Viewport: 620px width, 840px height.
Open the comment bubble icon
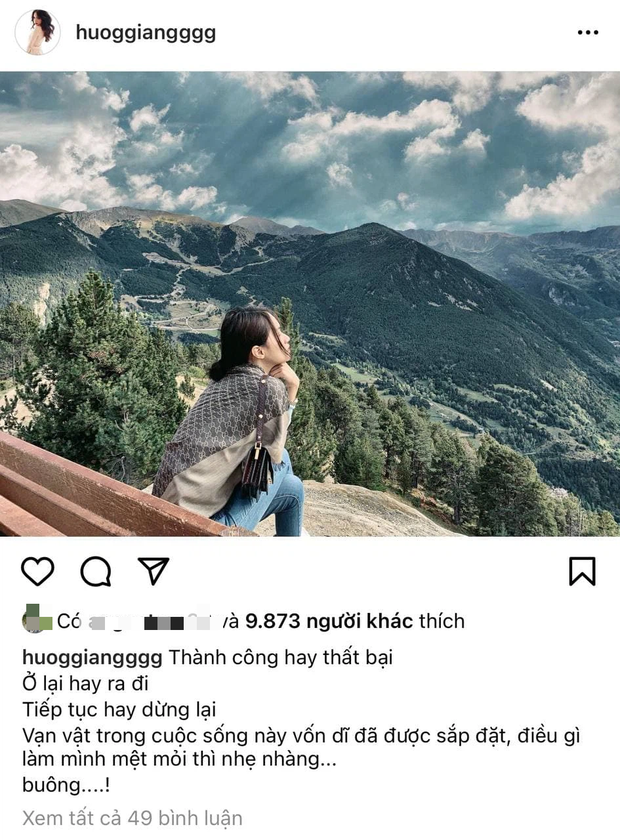coord(96,571)
